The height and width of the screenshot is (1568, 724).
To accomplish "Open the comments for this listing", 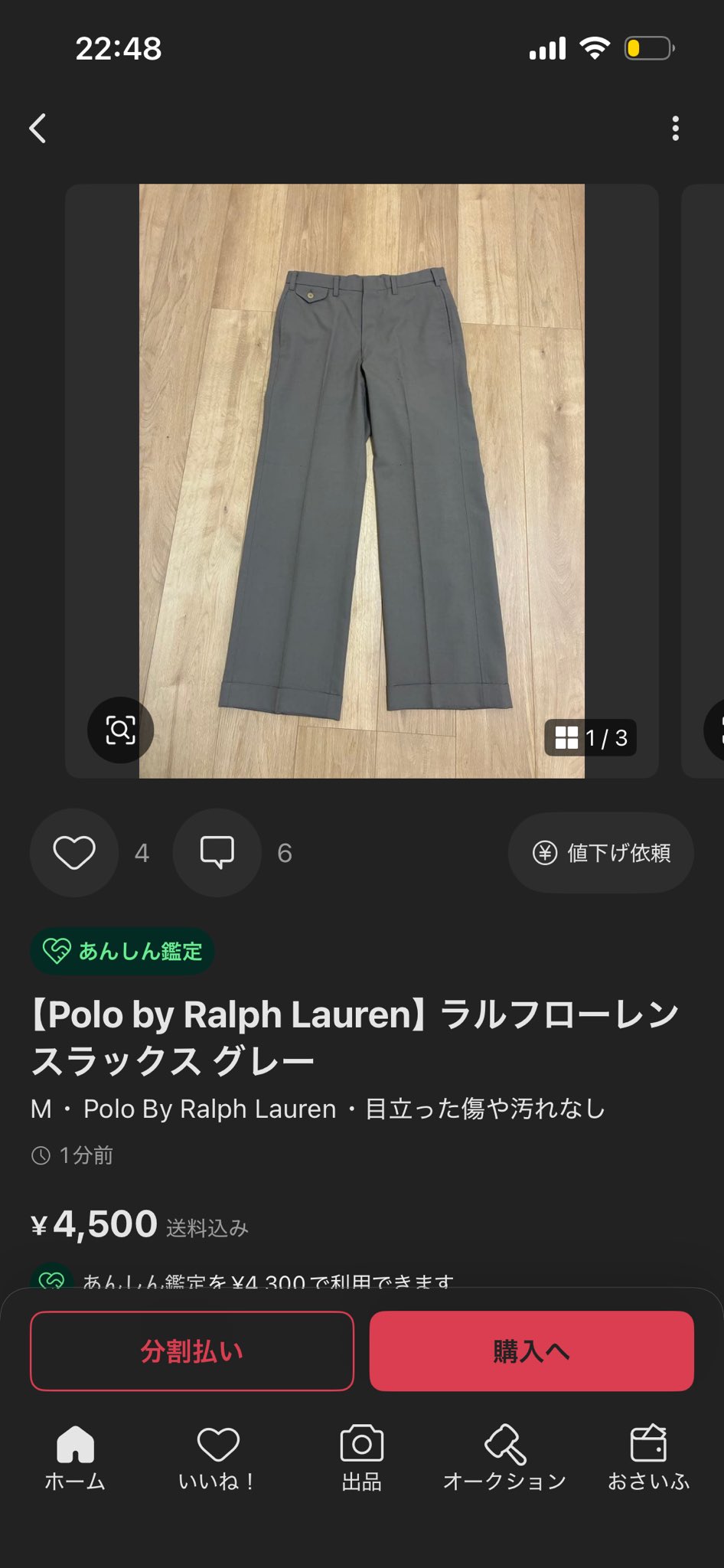I will (x=217, y=852).
